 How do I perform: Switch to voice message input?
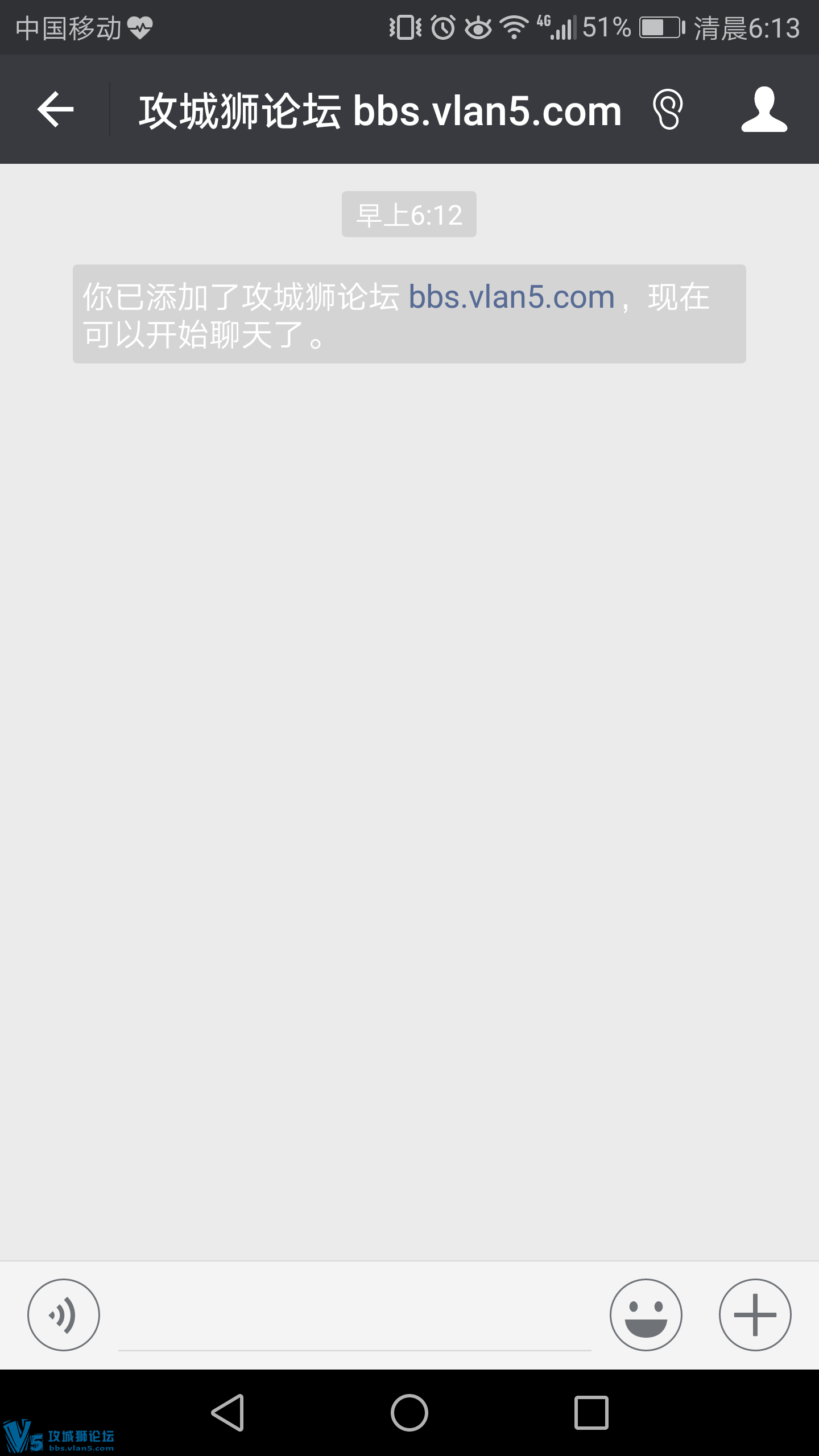[x=64, y=1314]
